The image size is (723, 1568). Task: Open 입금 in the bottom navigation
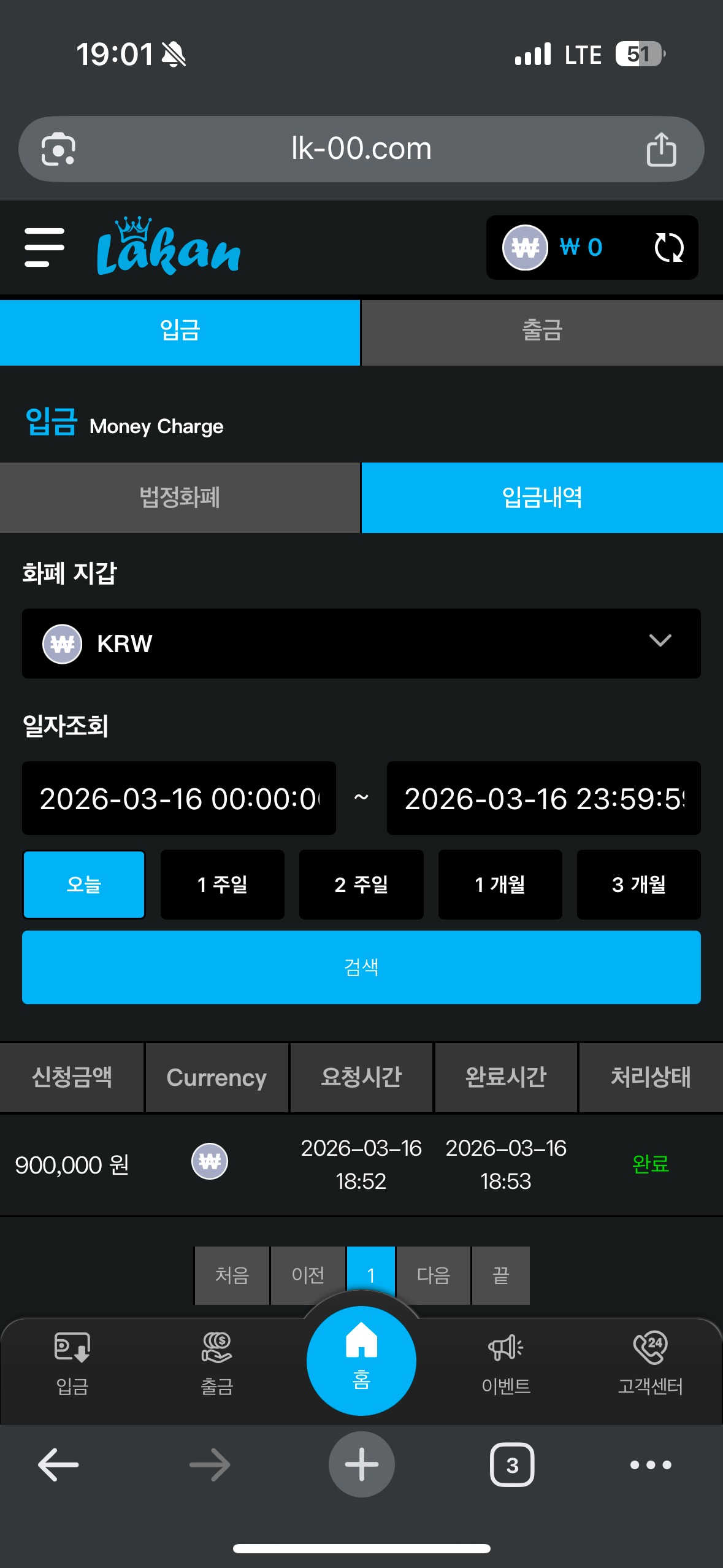(72, 1364)
